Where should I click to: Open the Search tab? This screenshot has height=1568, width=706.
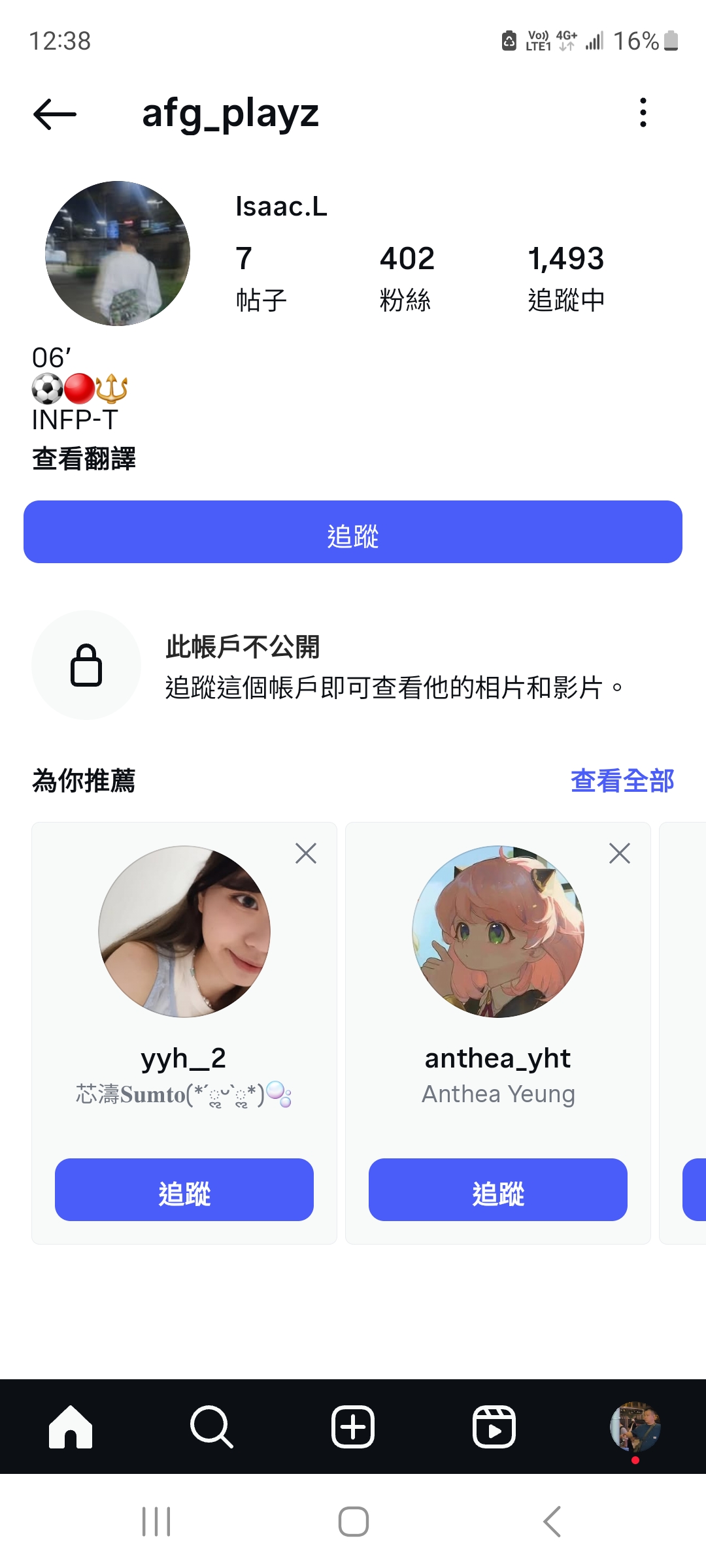point(212,1427)
